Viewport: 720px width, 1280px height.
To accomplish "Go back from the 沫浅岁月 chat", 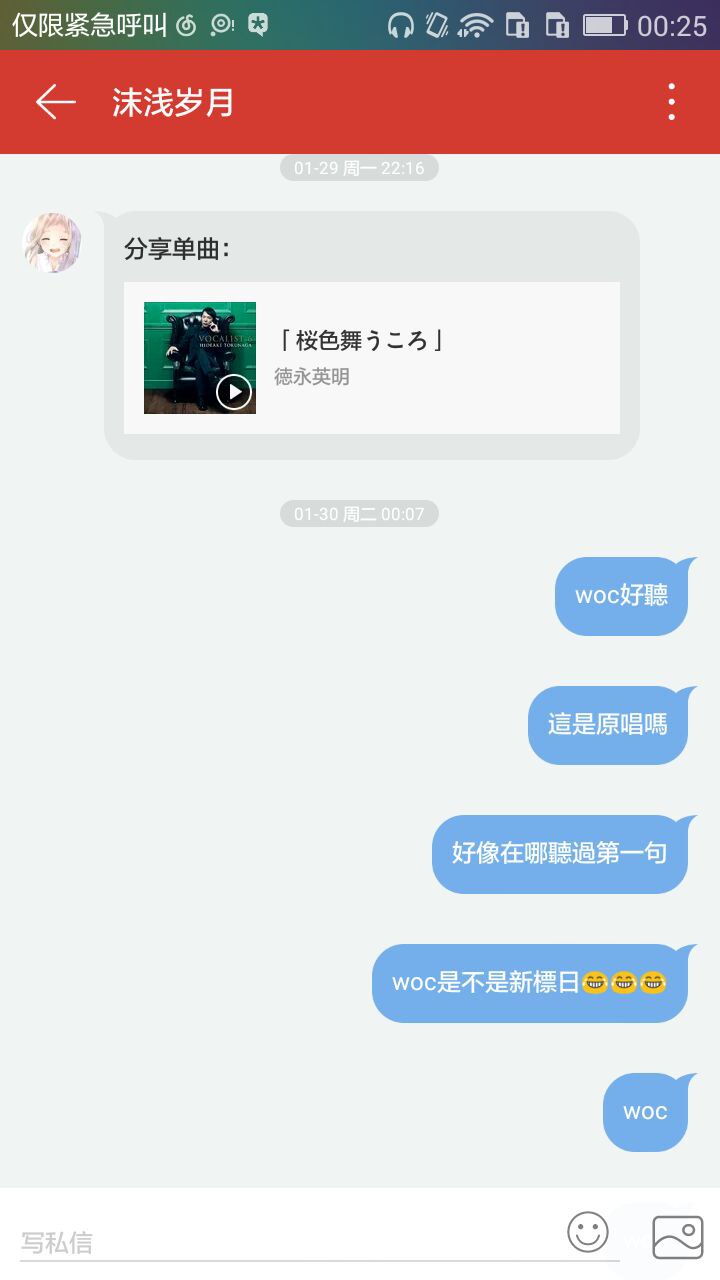I will 55,102.
